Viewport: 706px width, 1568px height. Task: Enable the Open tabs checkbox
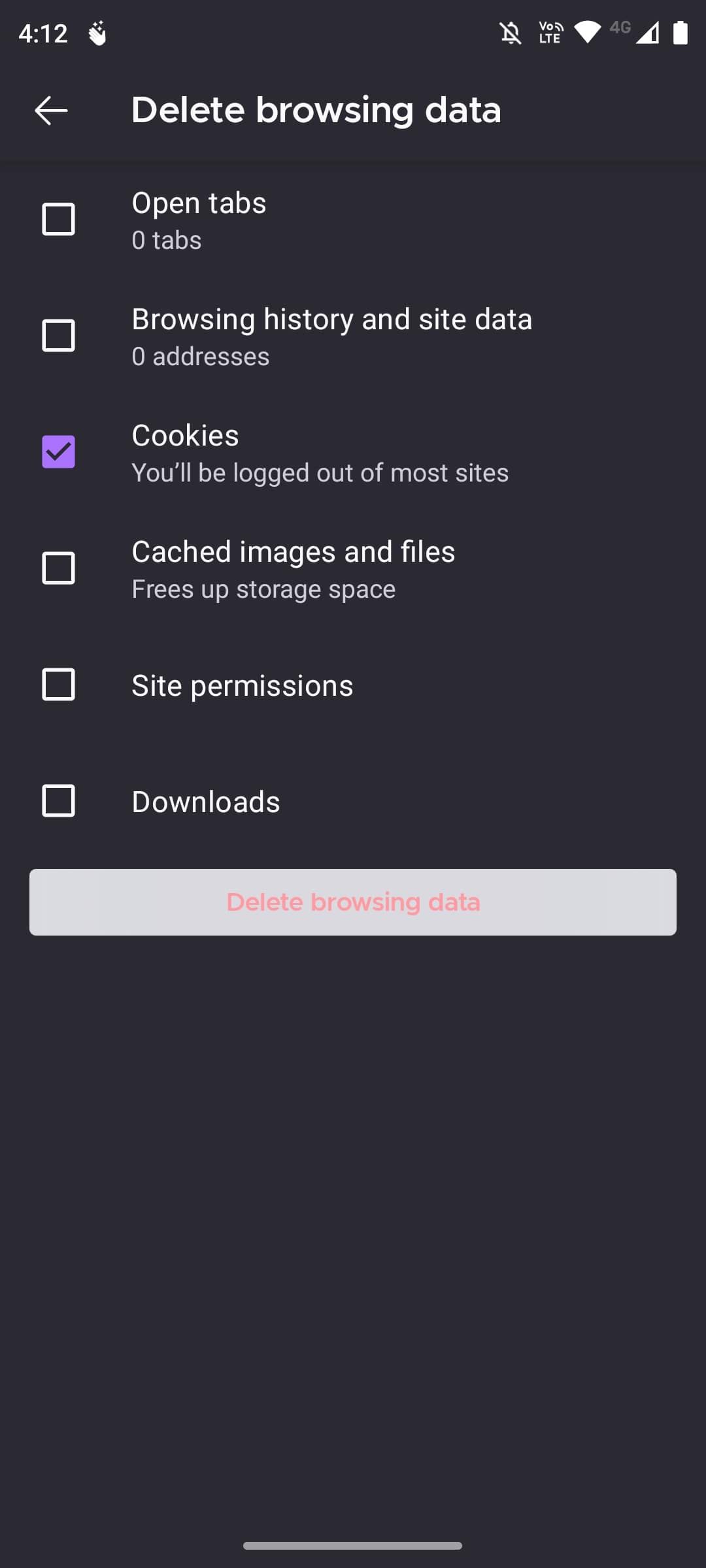point(59,218)
